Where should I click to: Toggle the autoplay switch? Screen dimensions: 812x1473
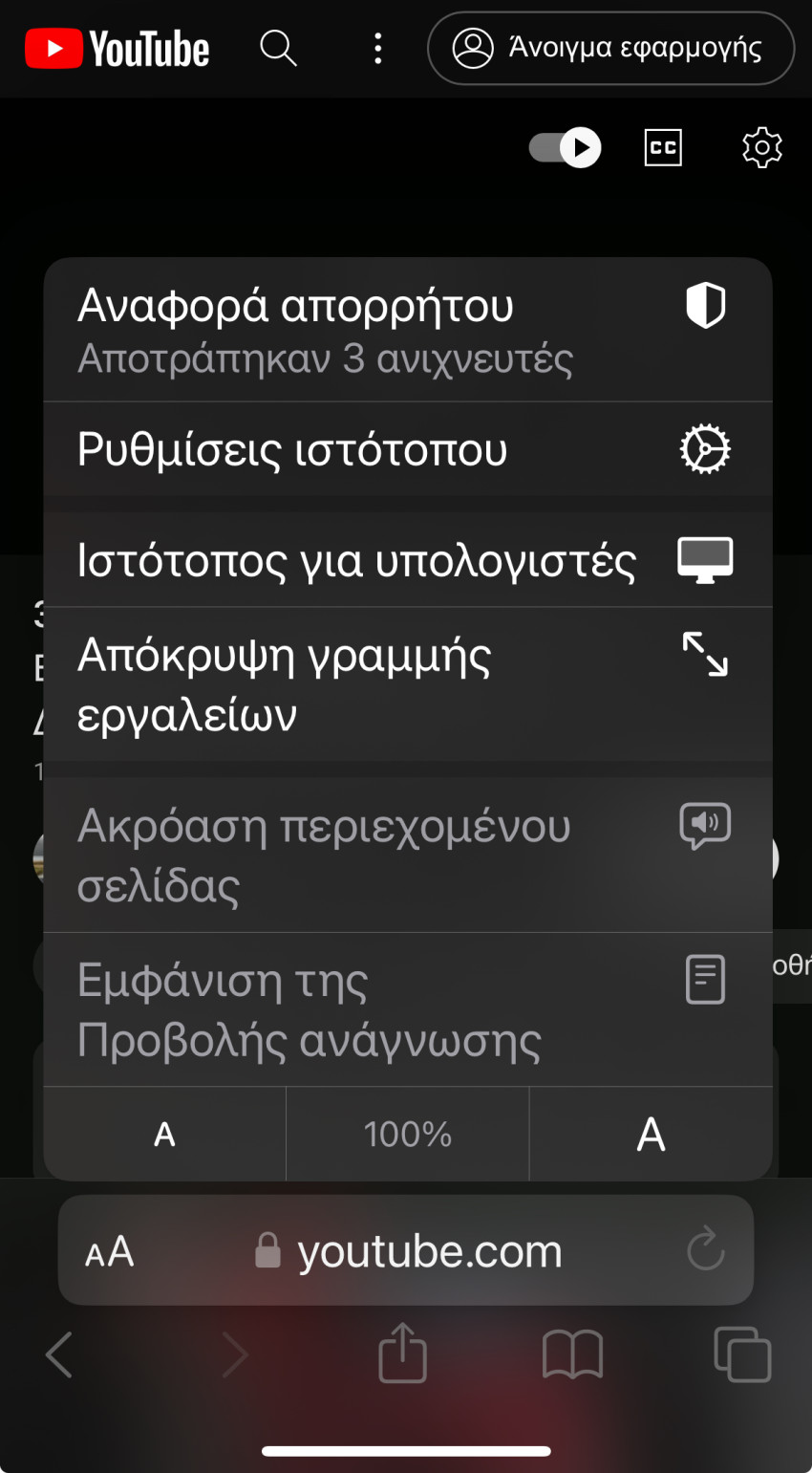click(566, 147)
